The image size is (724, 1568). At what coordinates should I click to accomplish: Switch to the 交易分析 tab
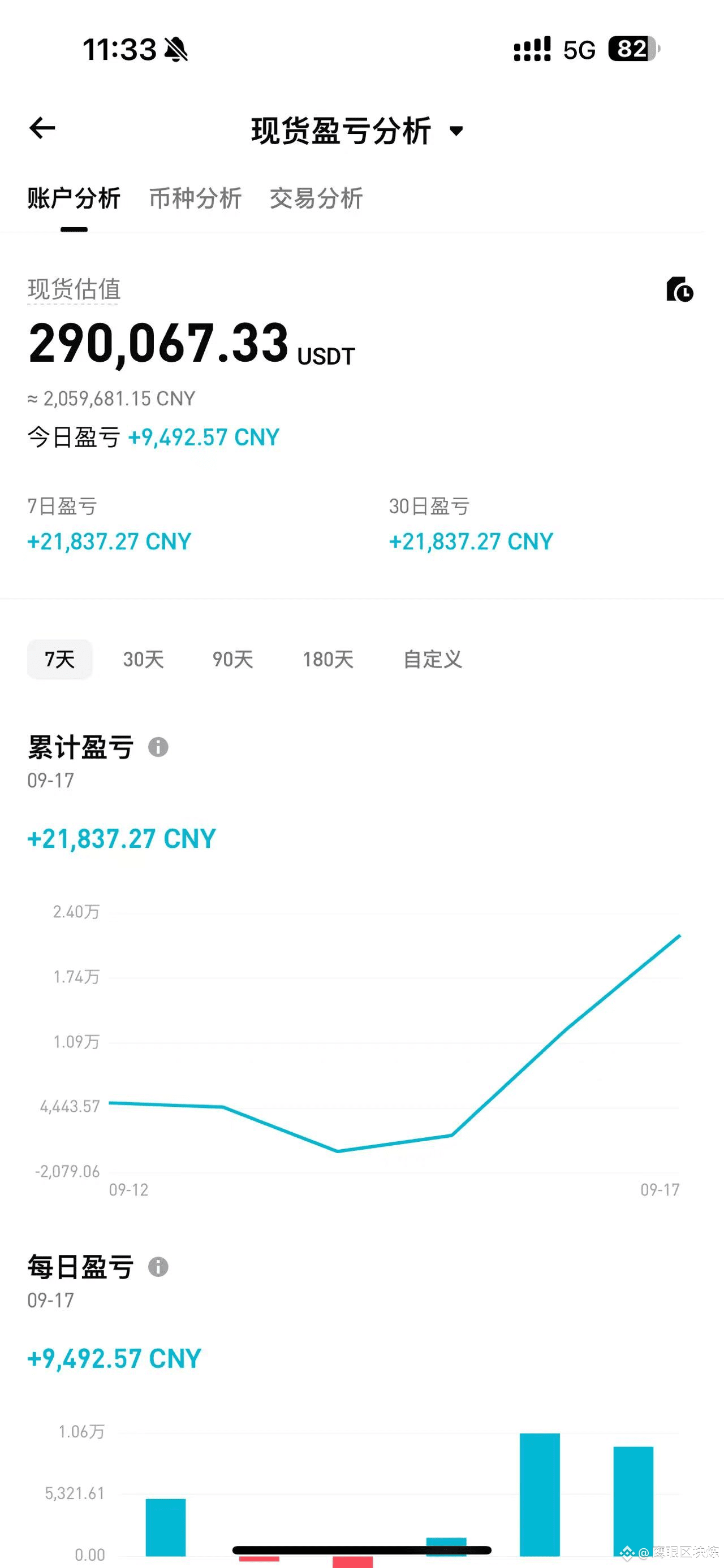coord(316,198)
